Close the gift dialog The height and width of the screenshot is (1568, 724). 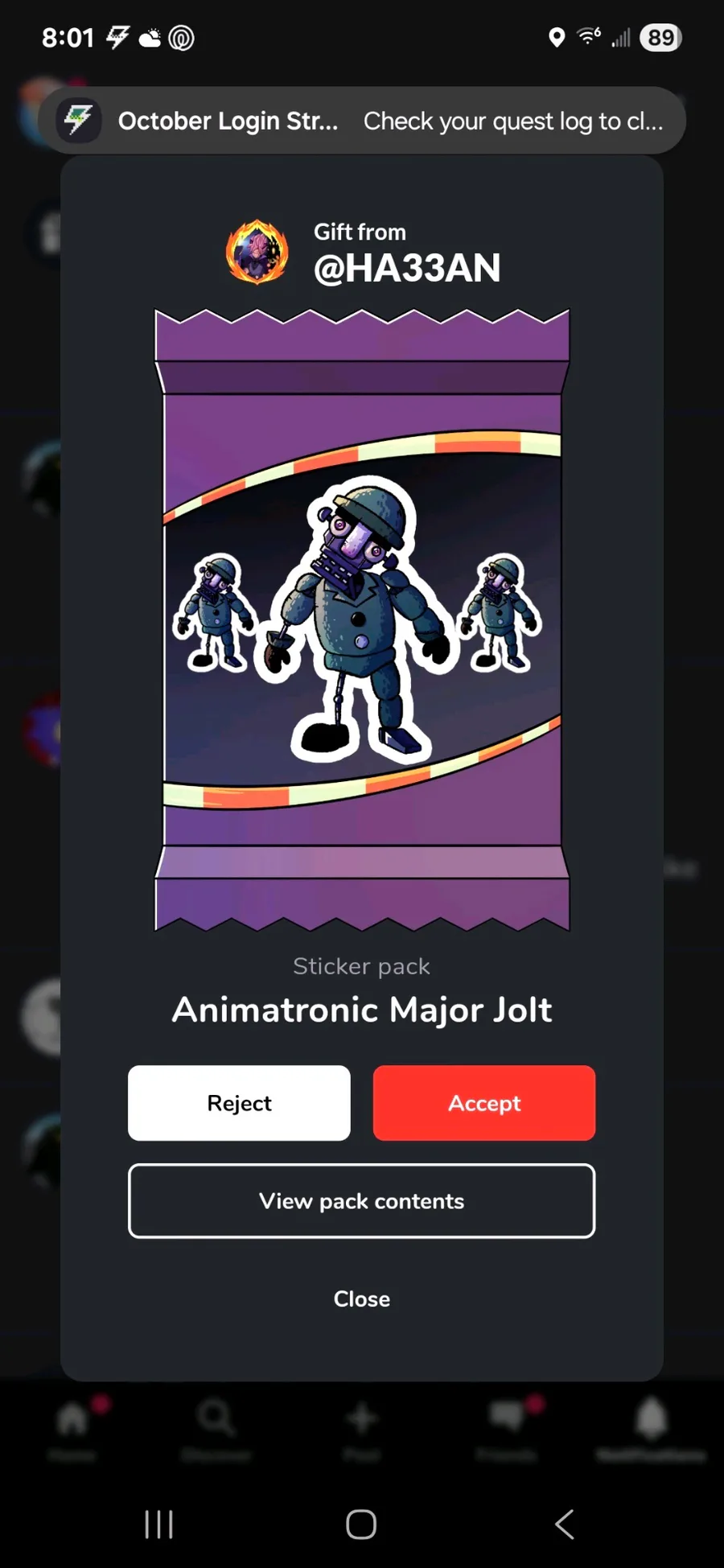point(362,1299)
